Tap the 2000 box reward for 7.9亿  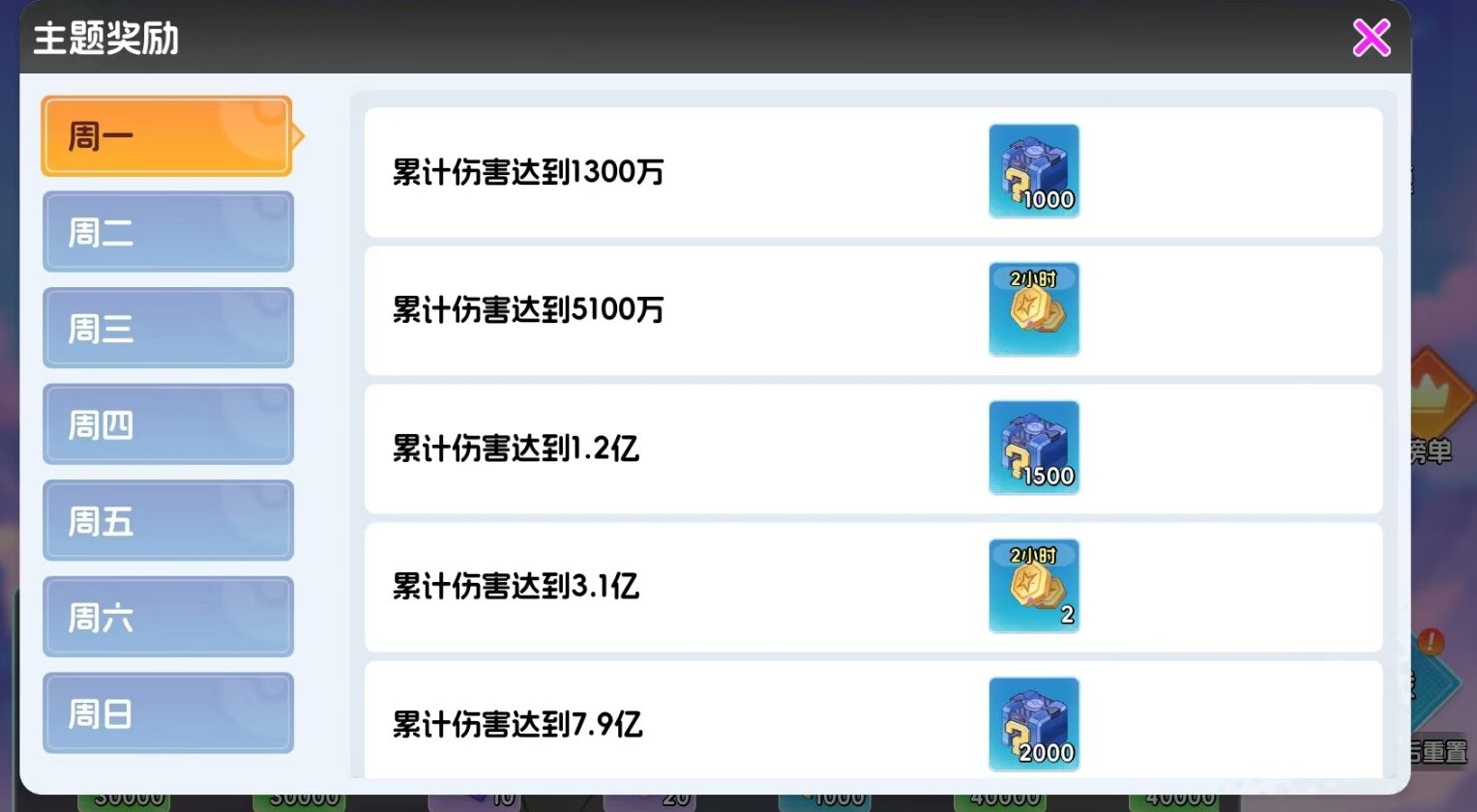point(1034,724)
